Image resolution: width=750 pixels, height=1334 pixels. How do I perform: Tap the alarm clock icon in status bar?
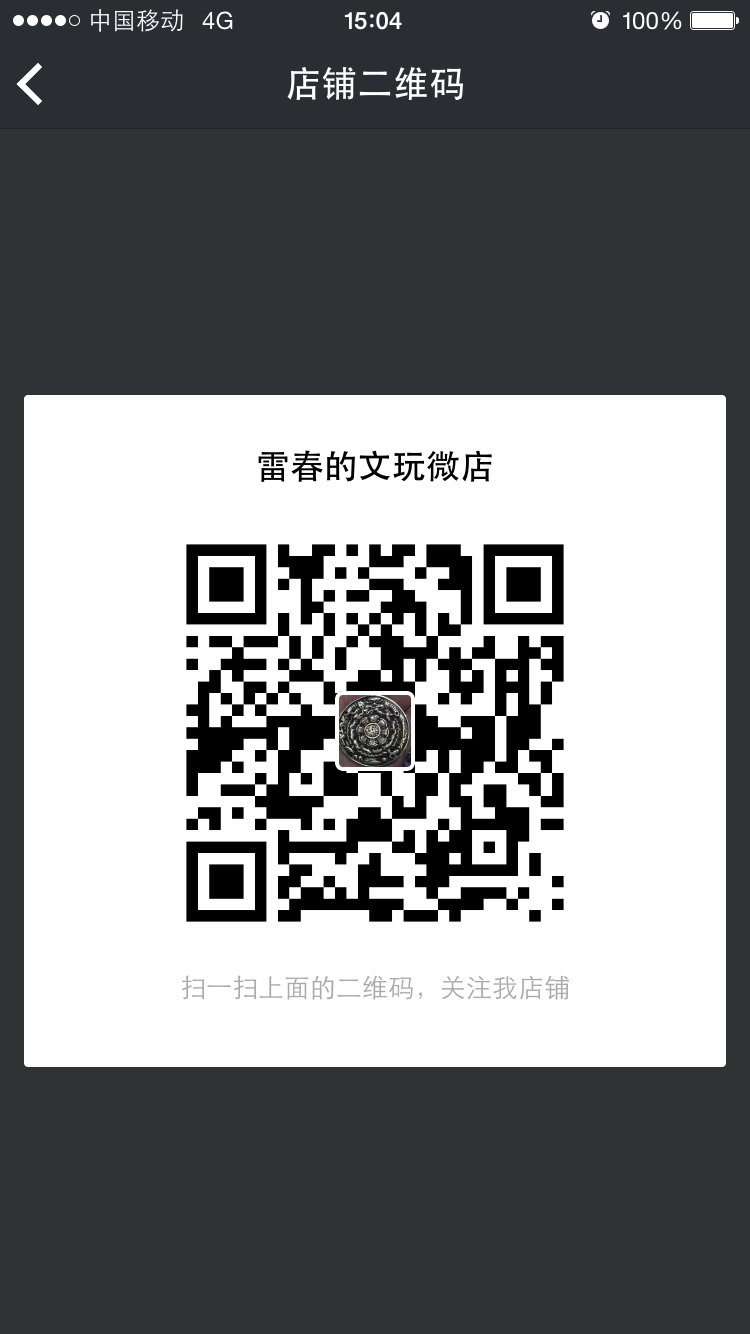602,20
